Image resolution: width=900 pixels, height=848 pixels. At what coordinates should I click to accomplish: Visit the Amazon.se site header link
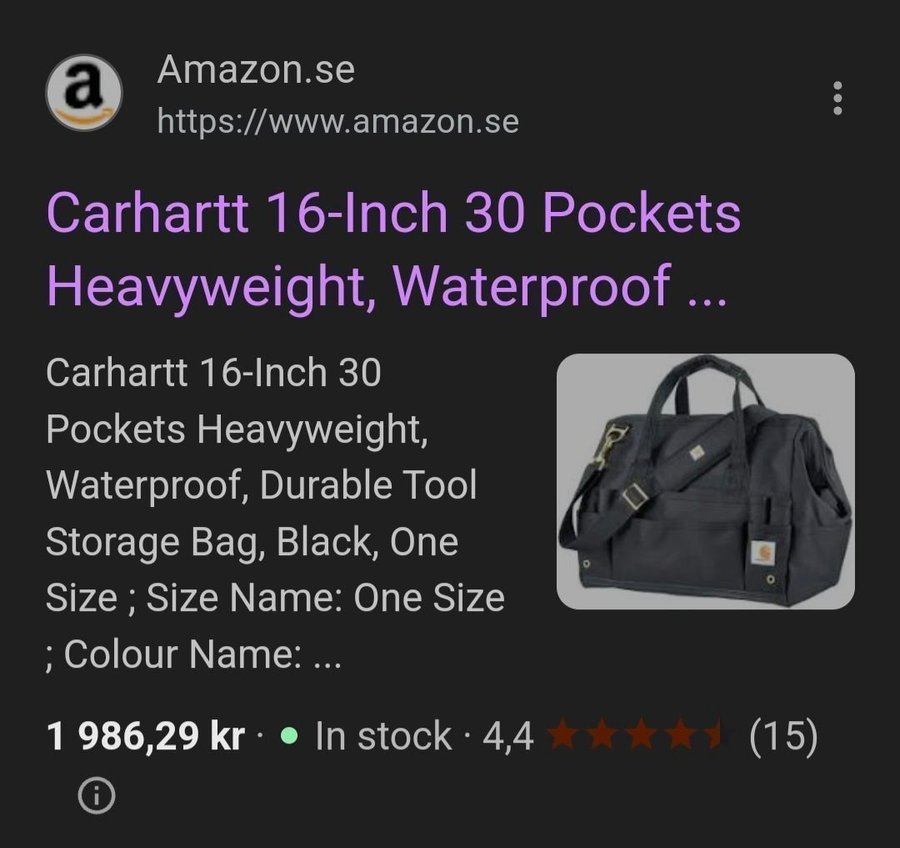pyautogui.click(x=256, y=71)
